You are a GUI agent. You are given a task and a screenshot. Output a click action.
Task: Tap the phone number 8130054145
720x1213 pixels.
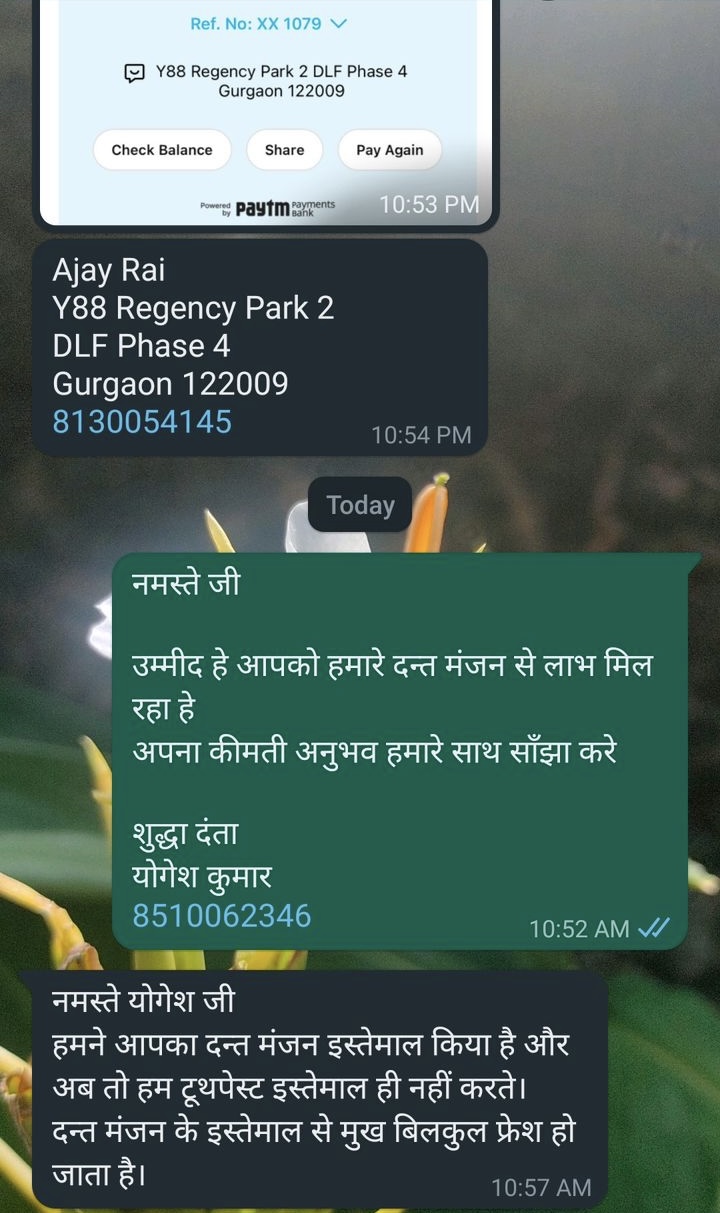coord(142,422)
